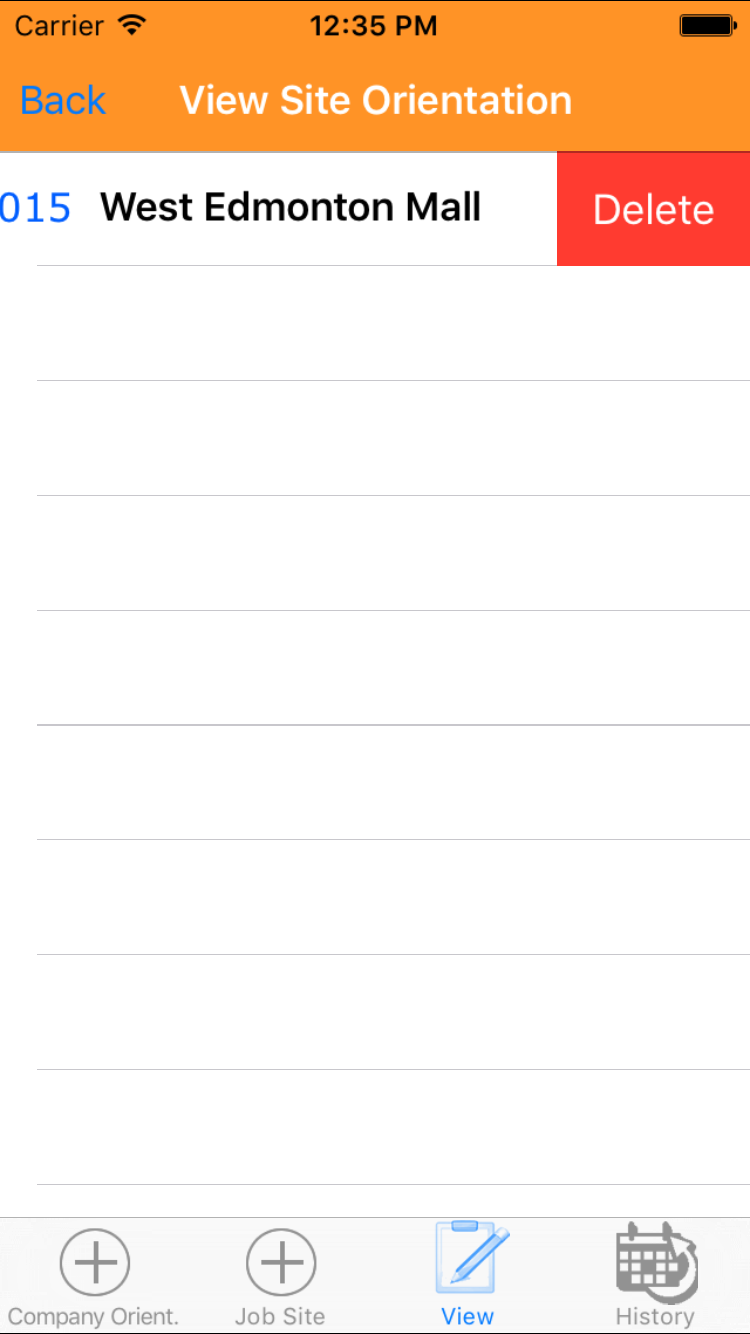Delete the West Edmonton Mall entry
Screen dimensions: 750x1334
coord(653,209)
